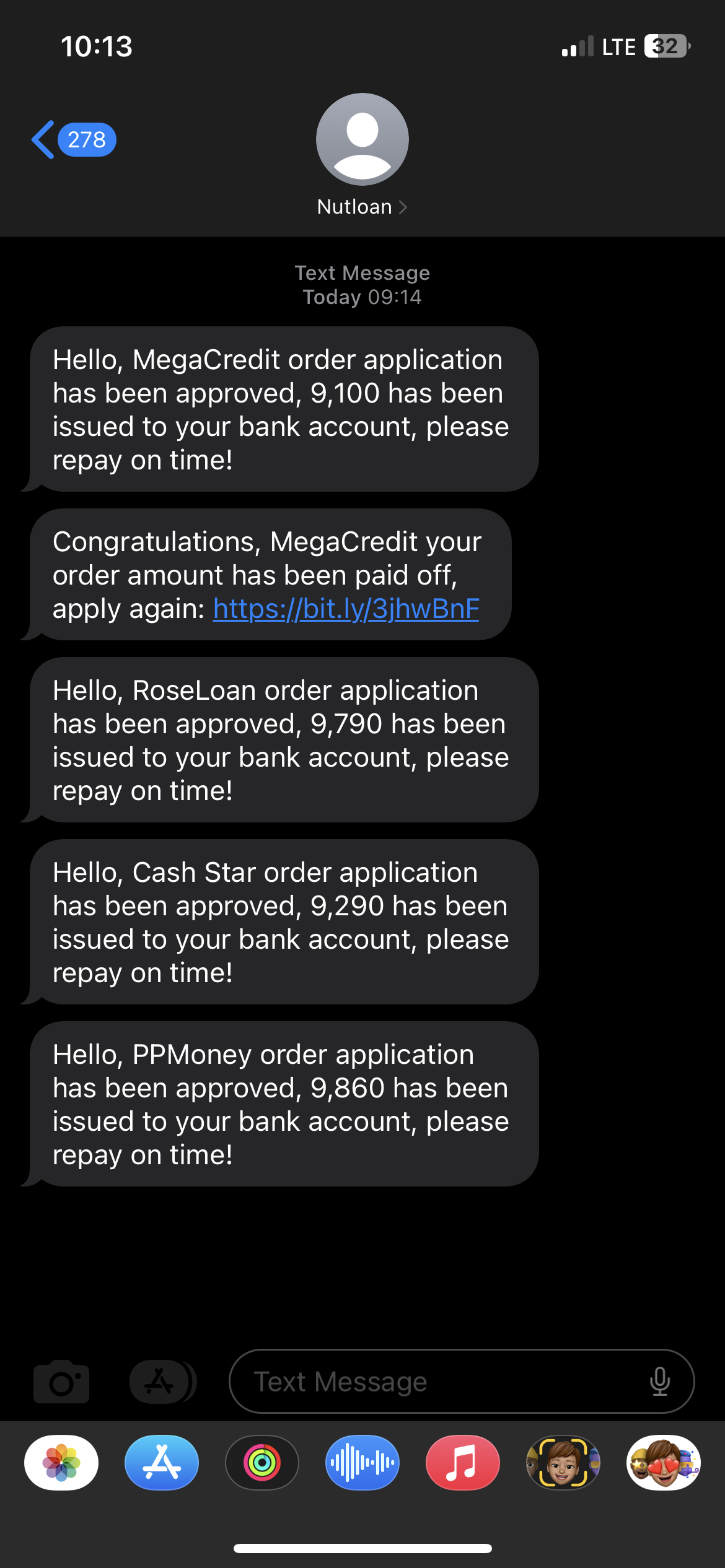725x1568 pixels.
Task: Open the Photos app in the app strip
Action: 61,1463
